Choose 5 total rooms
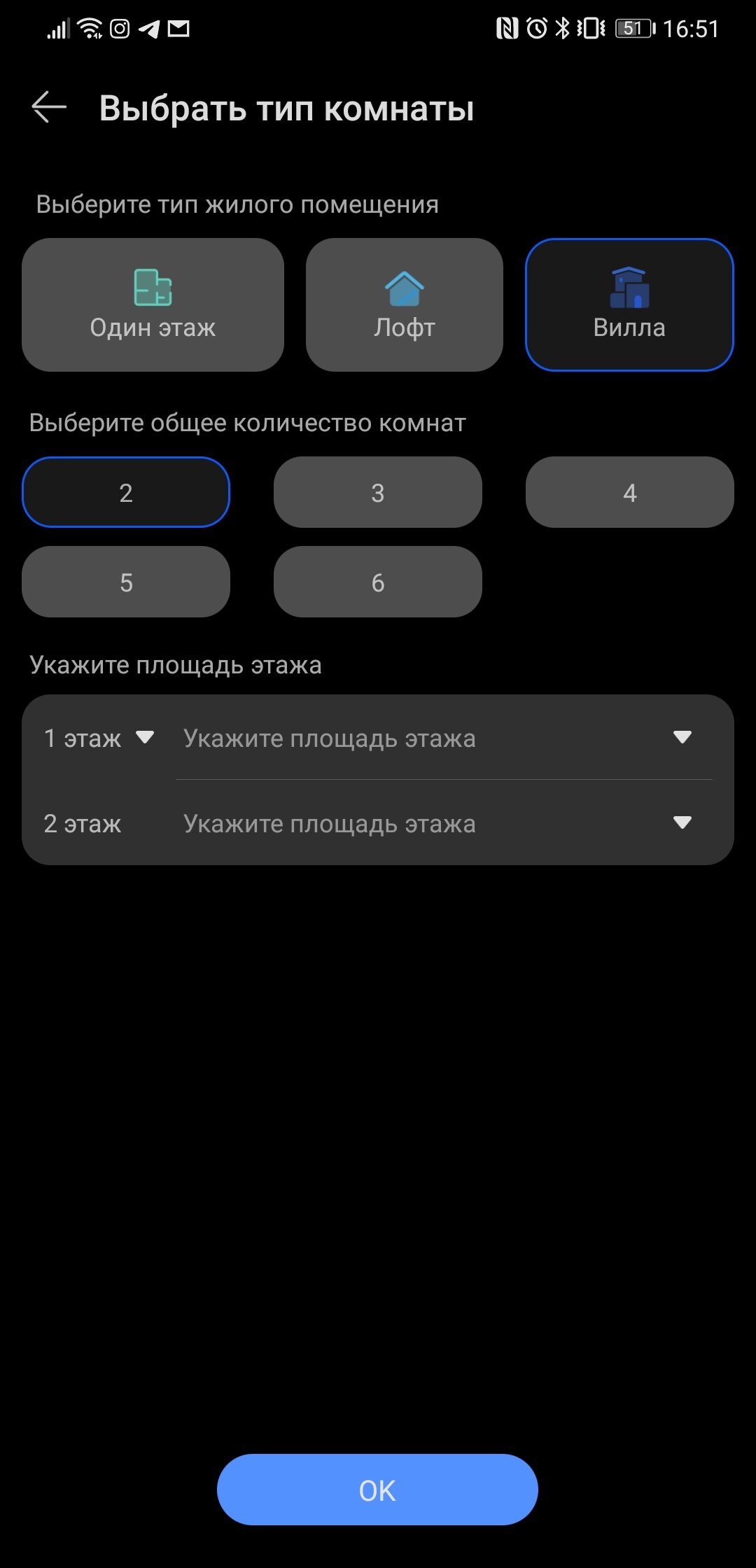 click(x=126, y=582)
